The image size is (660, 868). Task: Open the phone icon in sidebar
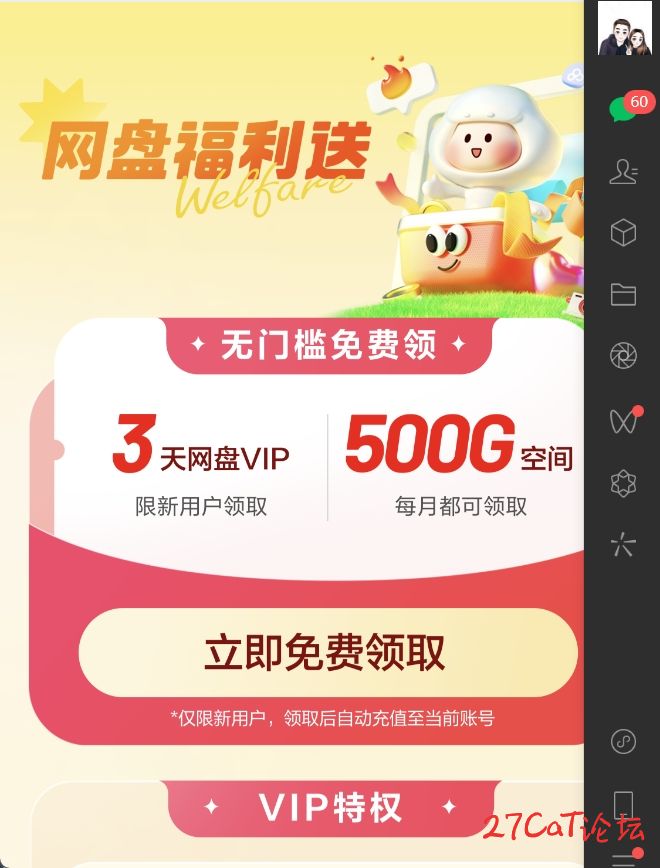623,804
